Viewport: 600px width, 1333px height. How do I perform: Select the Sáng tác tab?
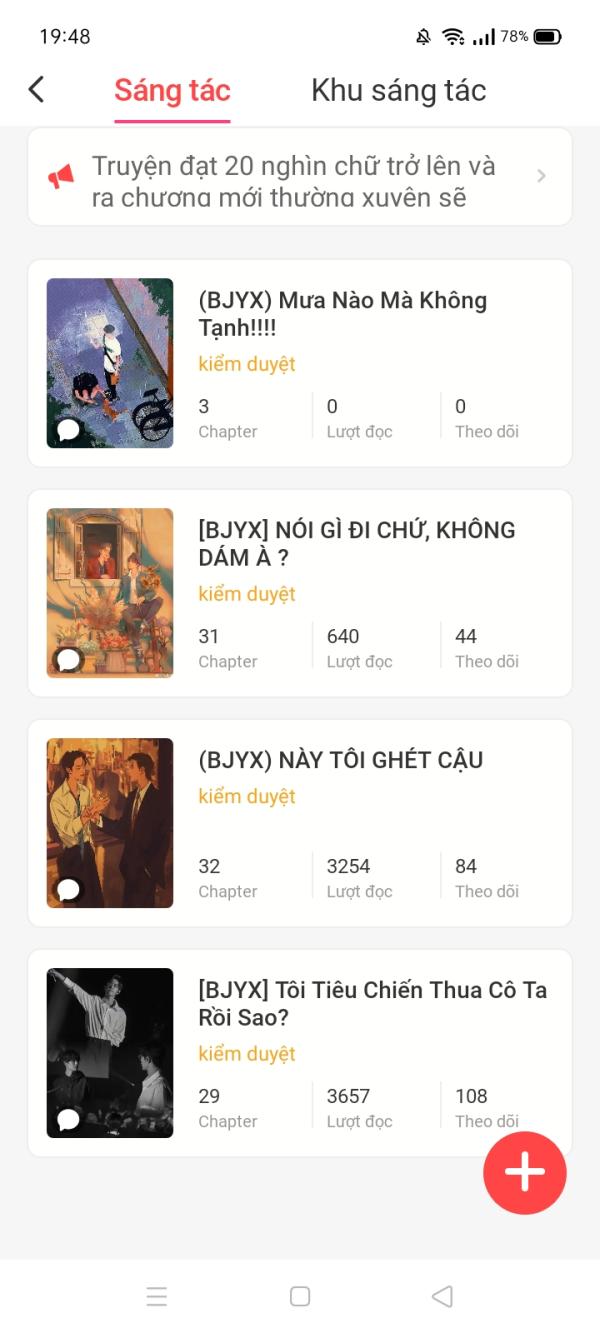pyautogui.click(x=172, y=90)
